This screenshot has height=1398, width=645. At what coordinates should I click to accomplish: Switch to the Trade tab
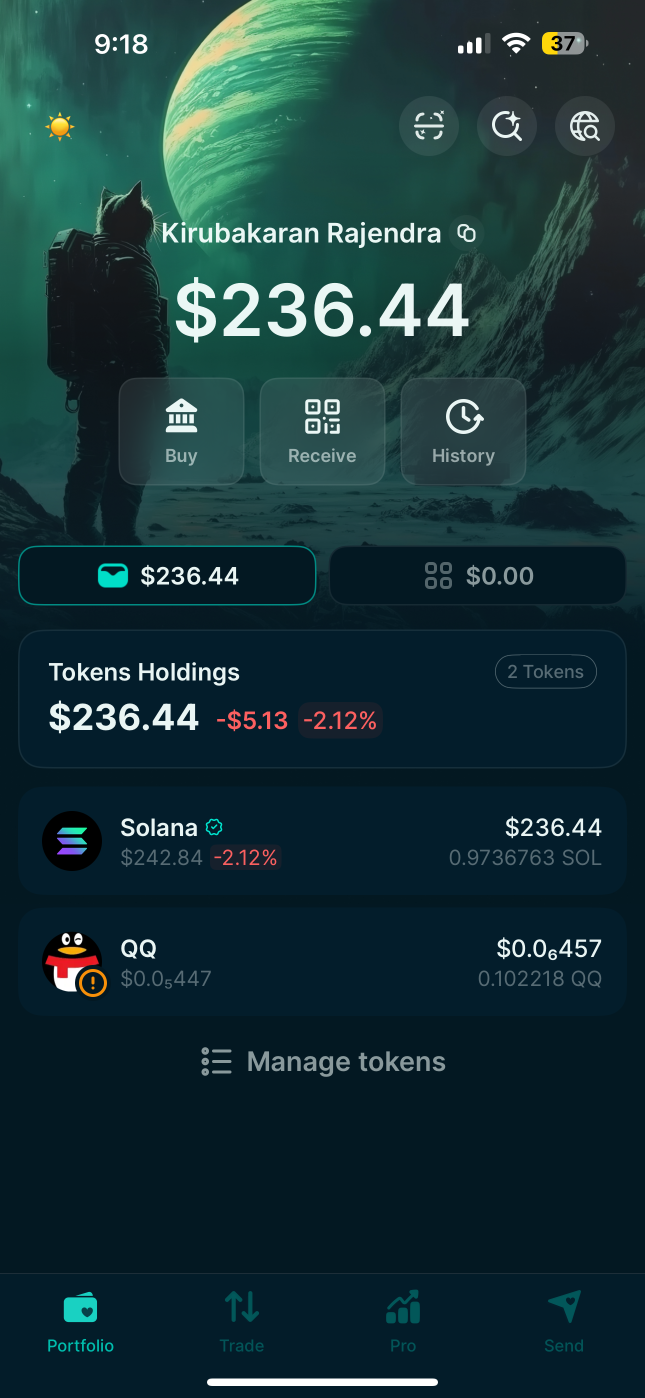pos(242,1320)
